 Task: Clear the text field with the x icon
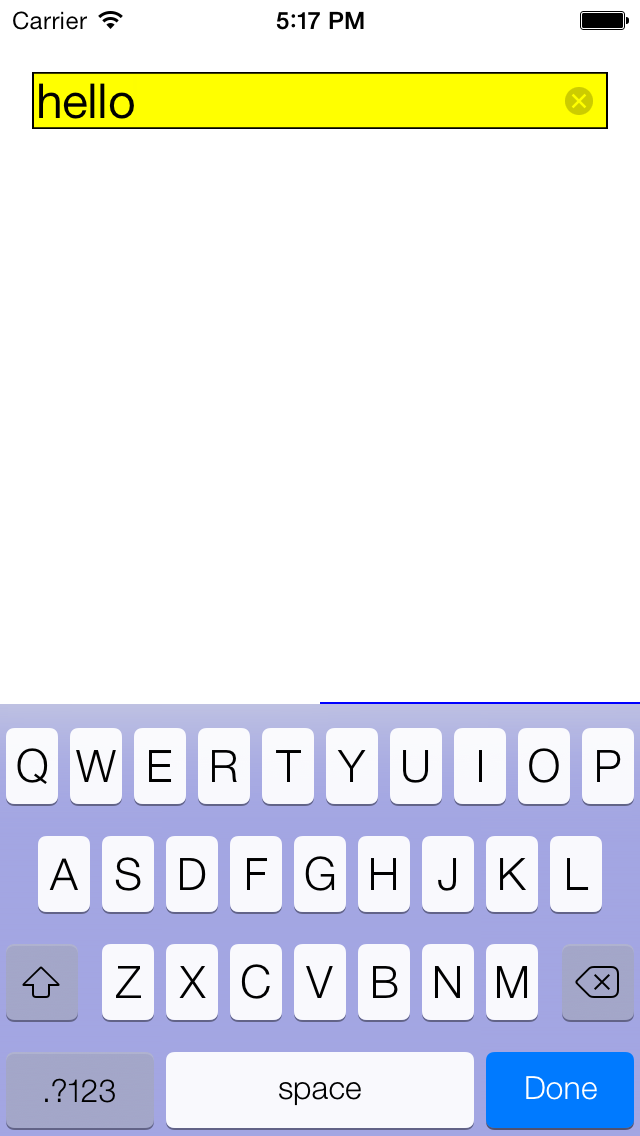578,101
